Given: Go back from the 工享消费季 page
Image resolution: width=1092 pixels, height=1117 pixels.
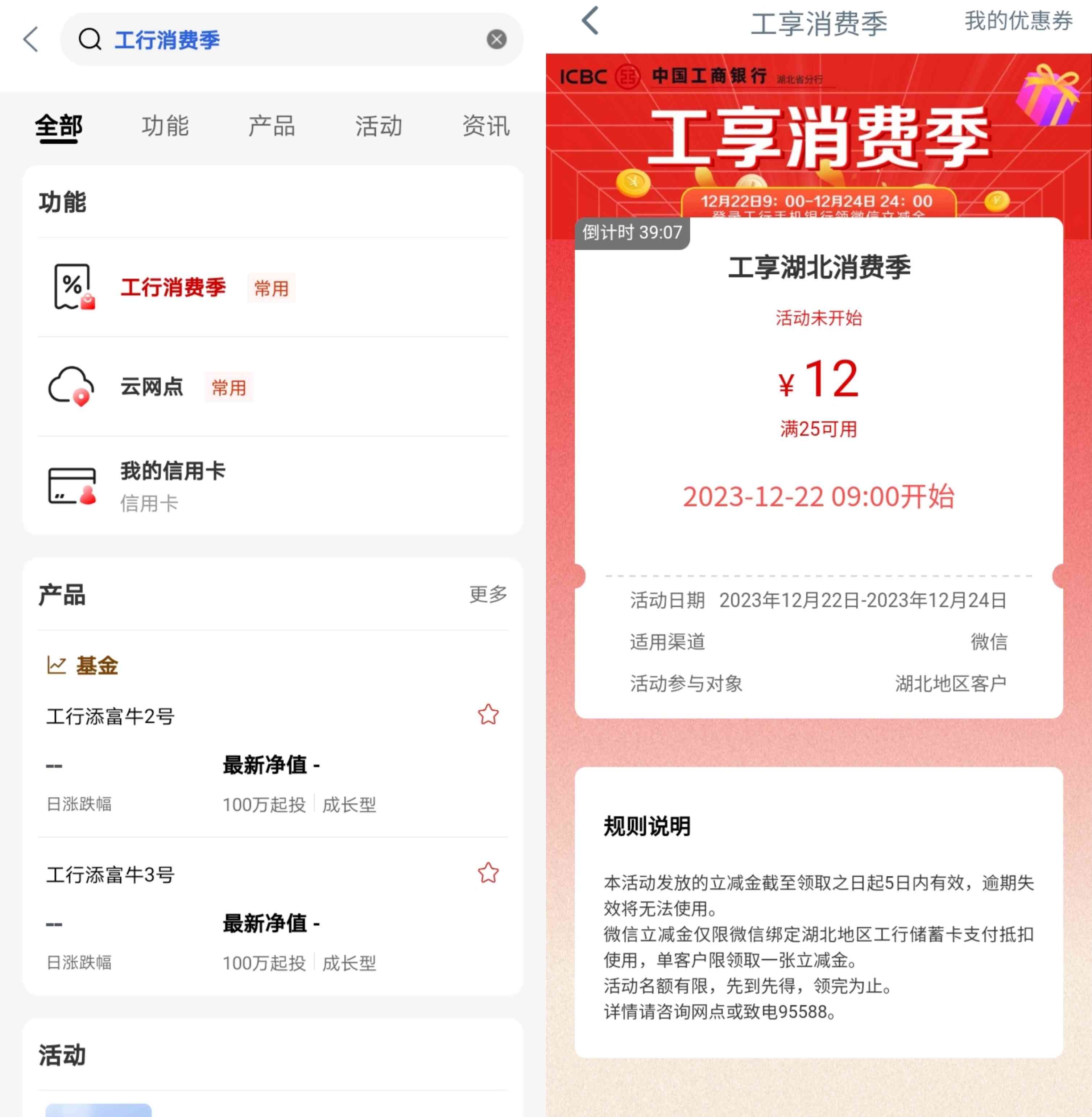Looking at the screenshot, I should [591, 21].
